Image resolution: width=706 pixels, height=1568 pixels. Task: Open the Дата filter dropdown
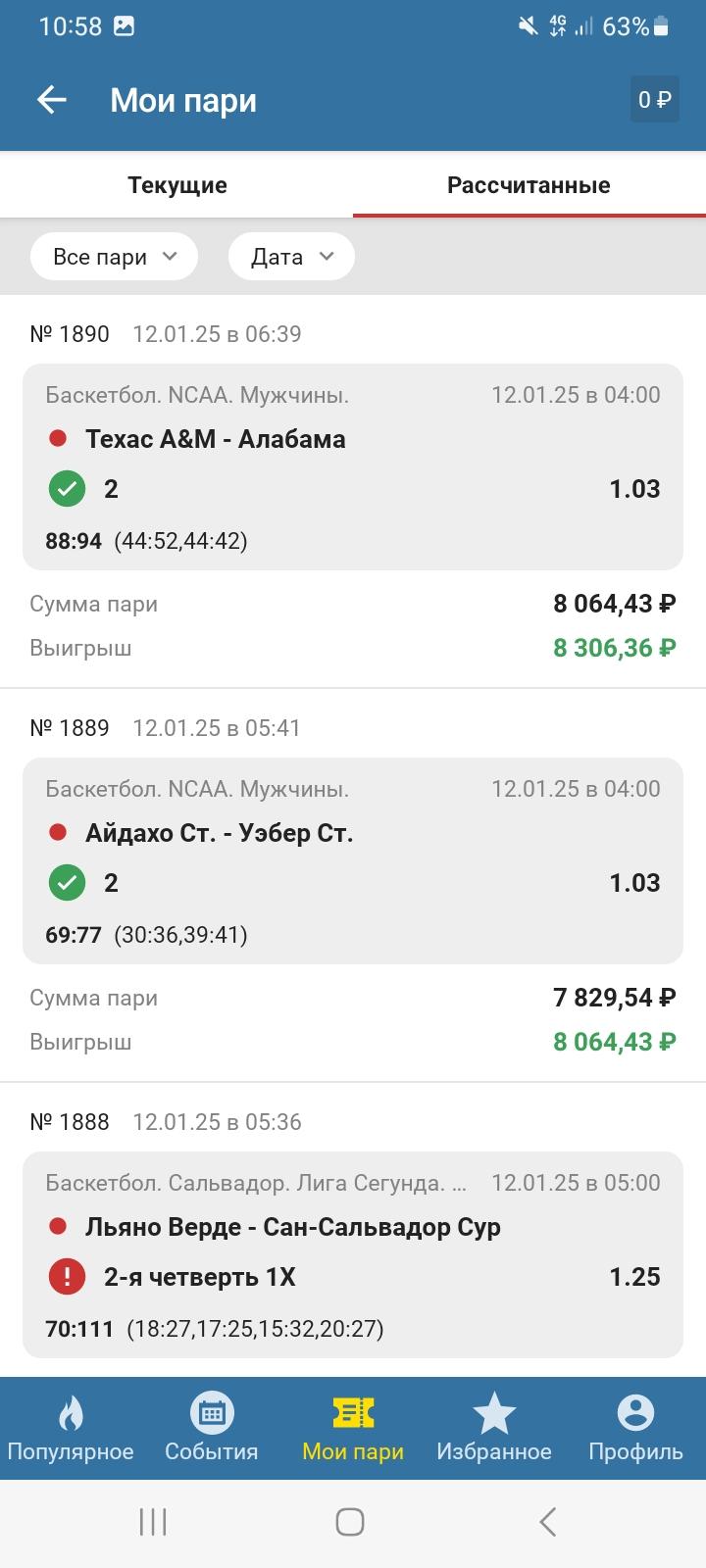(x=291, y=257)
